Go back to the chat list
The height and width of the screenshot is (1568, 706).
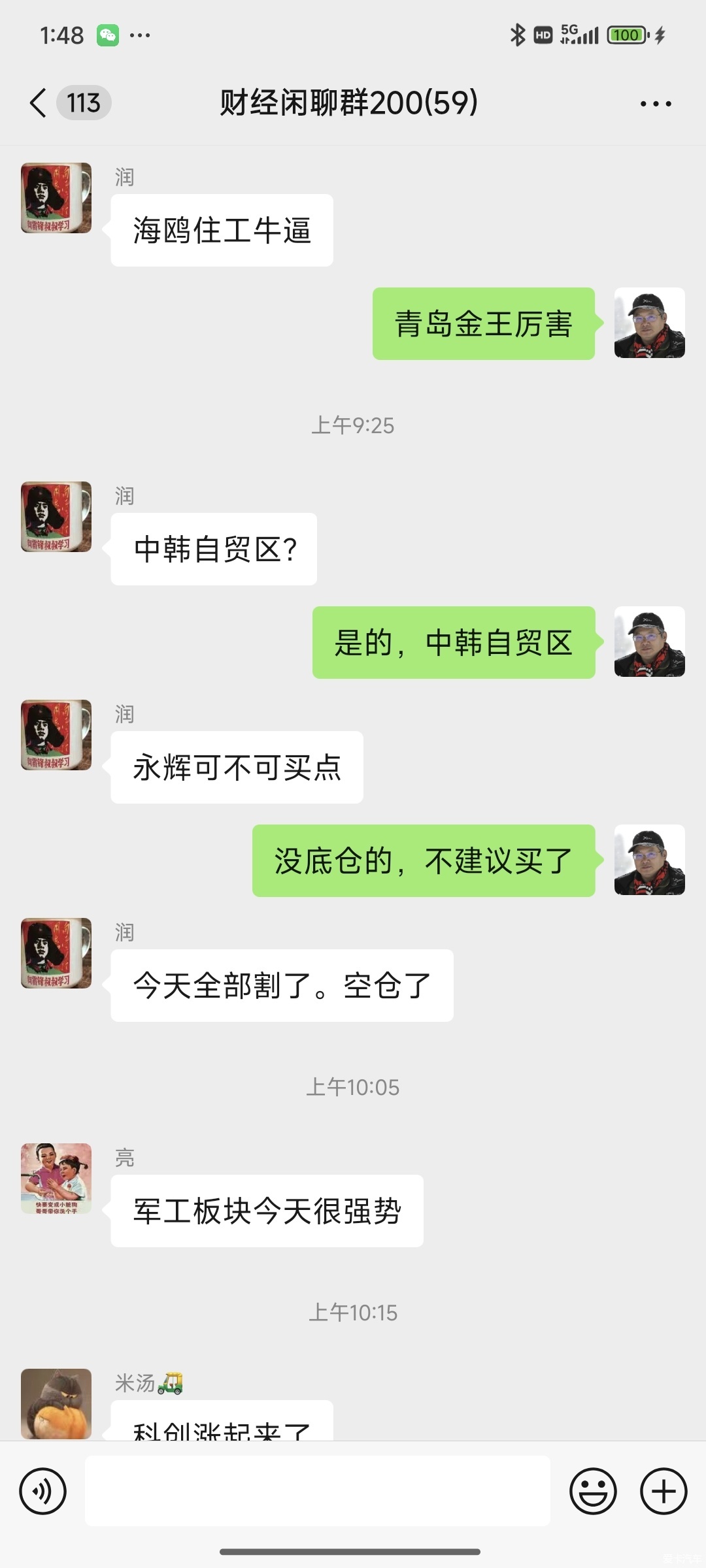point(39,103)
